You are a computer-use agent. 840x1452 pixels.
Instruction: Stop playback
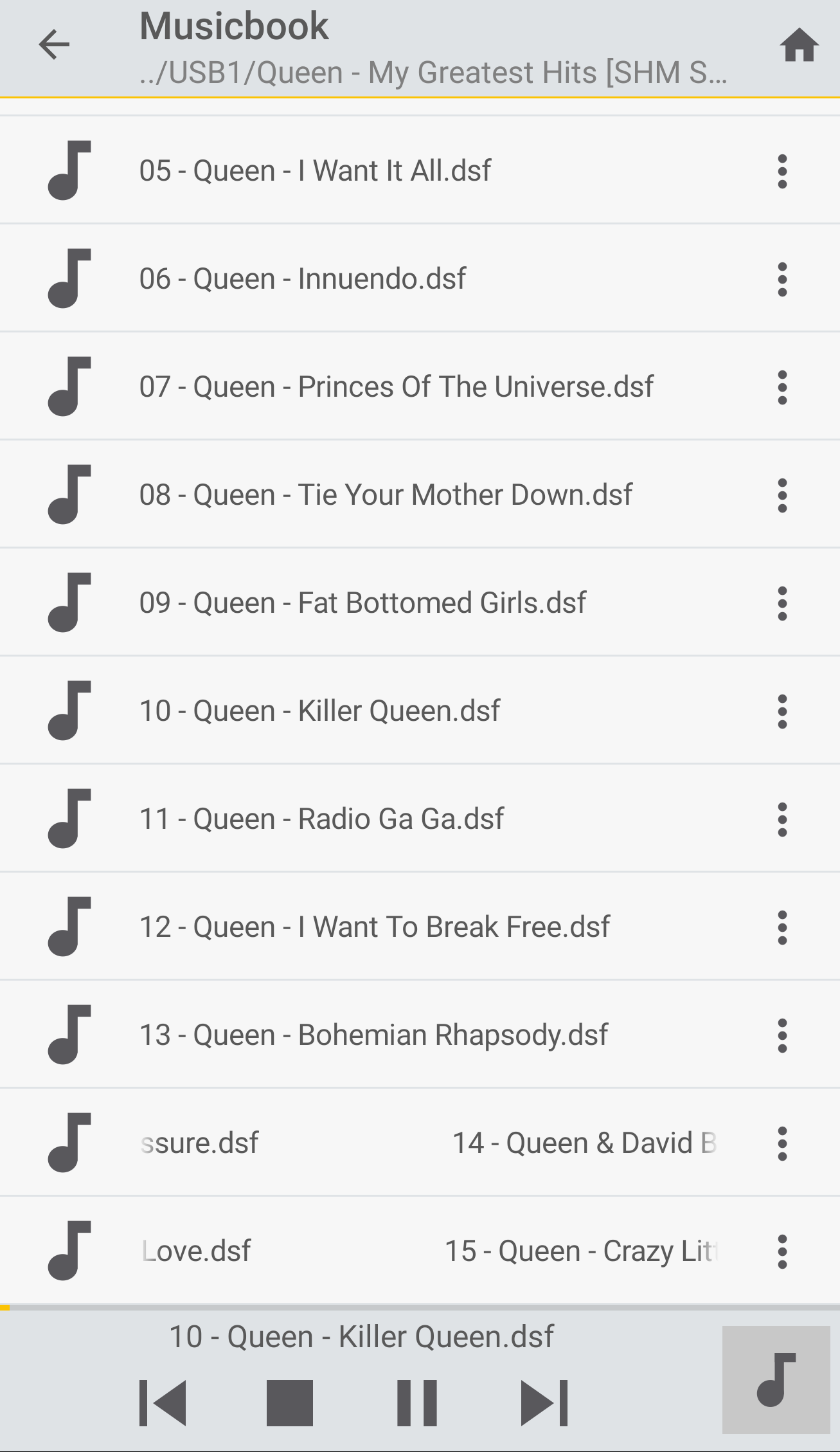click(289, 1402)
